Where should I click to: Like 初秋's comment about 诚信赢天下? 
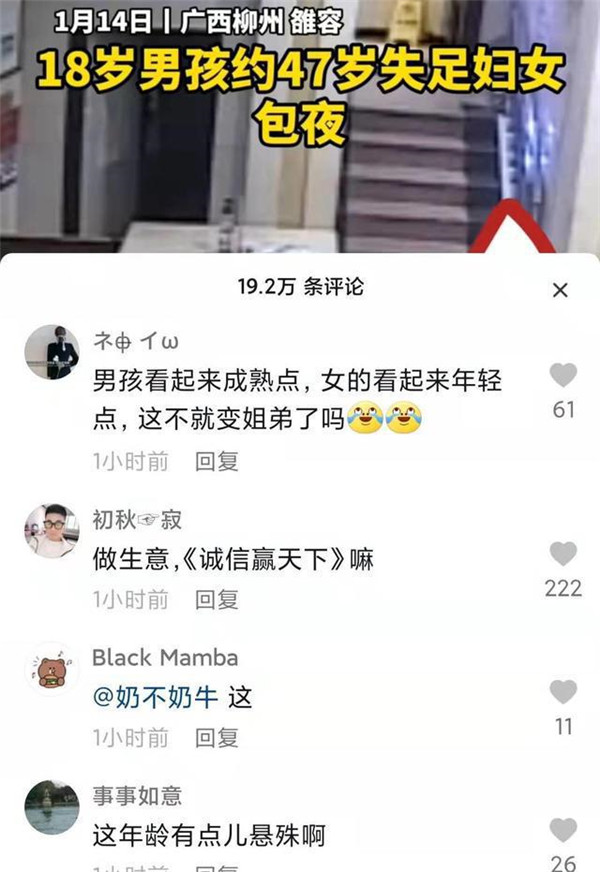[x=563, y=554]
